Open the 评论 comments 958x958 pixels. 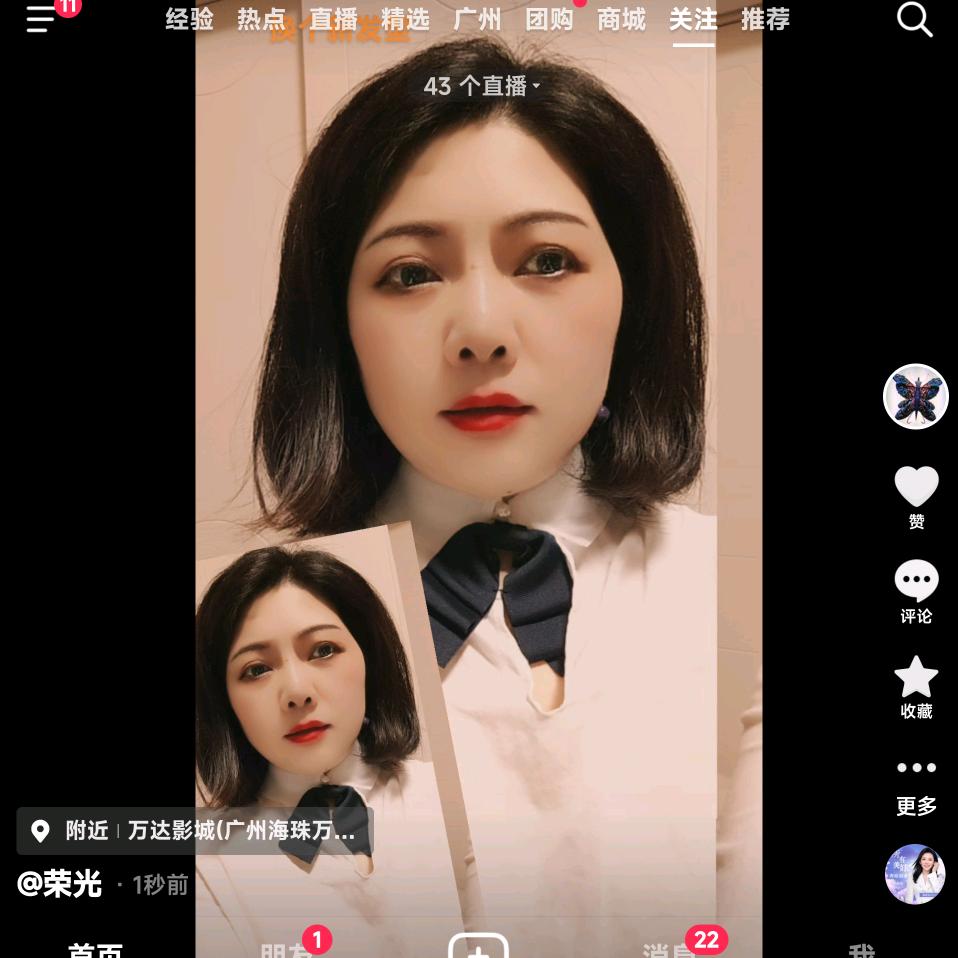point(915,581)
